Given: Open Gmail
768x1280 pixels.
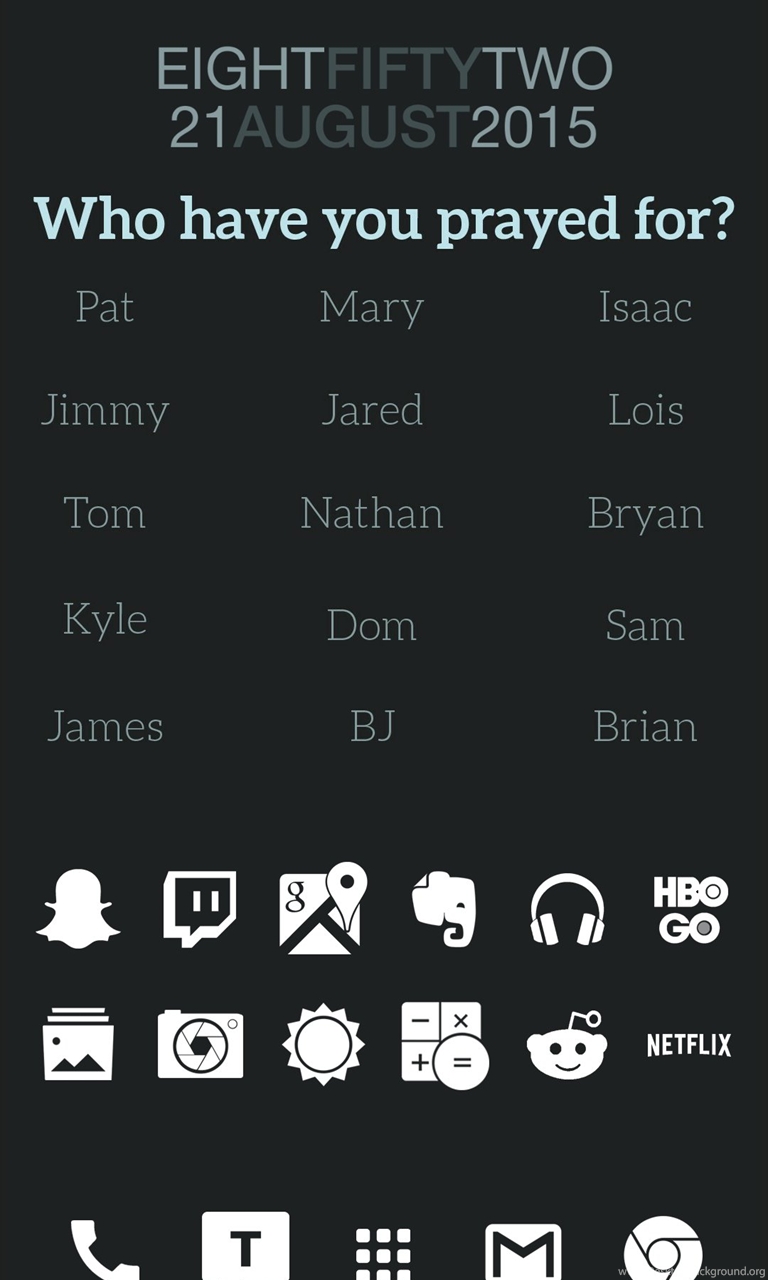Looking at the screenshot, I should coord(523,1252).
